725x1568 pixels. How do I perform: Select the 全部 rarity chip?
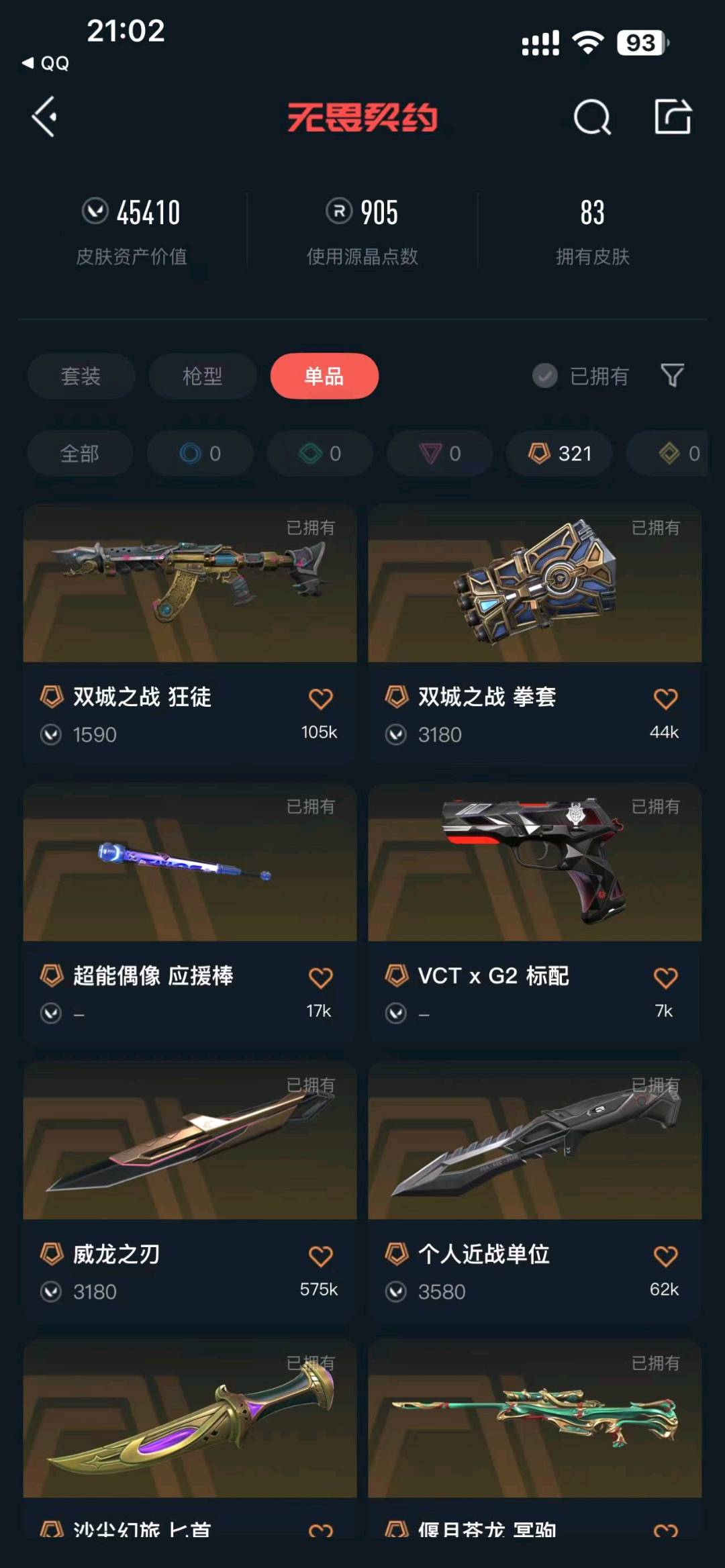80,454
